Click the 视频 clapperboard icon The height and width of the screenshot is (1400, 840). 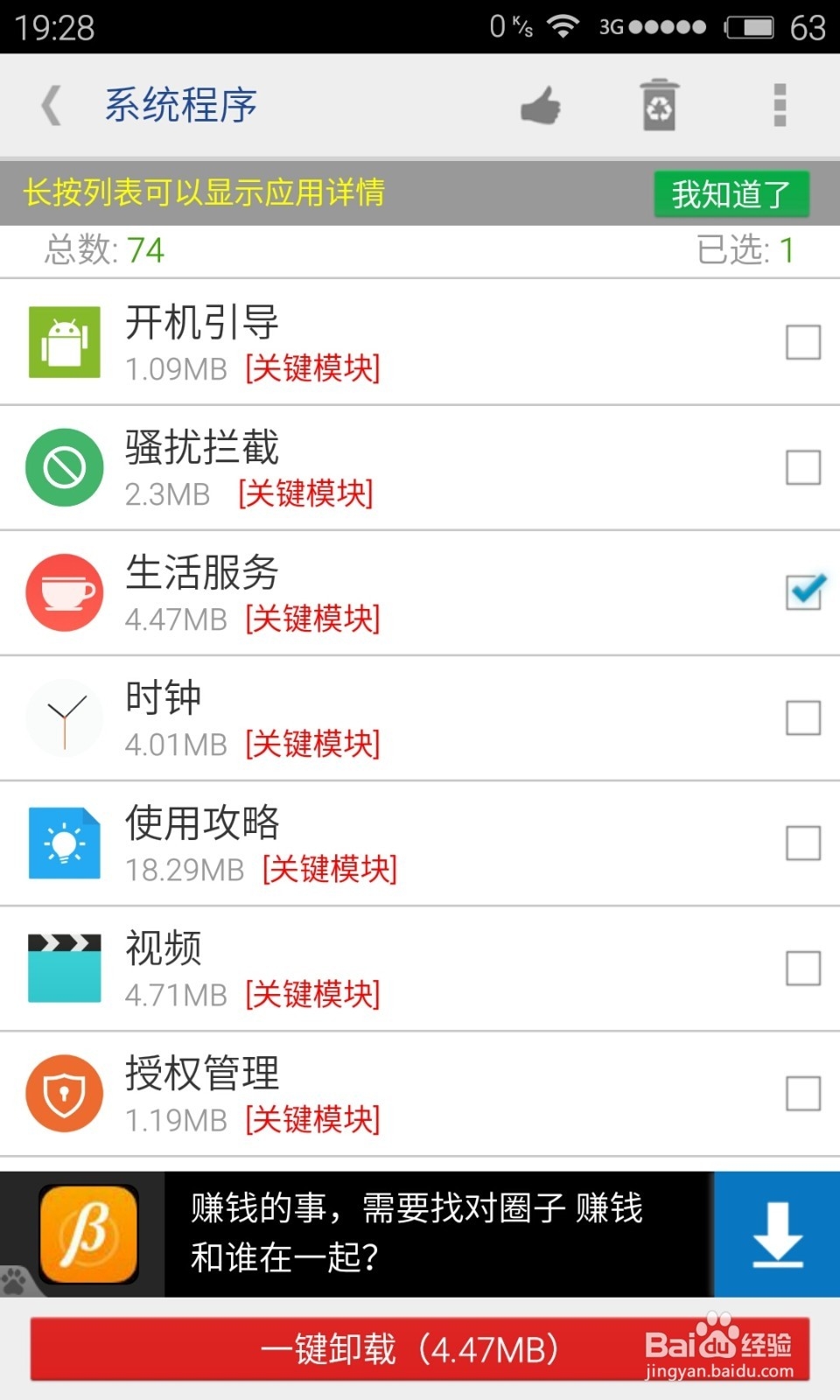point(64,968)
